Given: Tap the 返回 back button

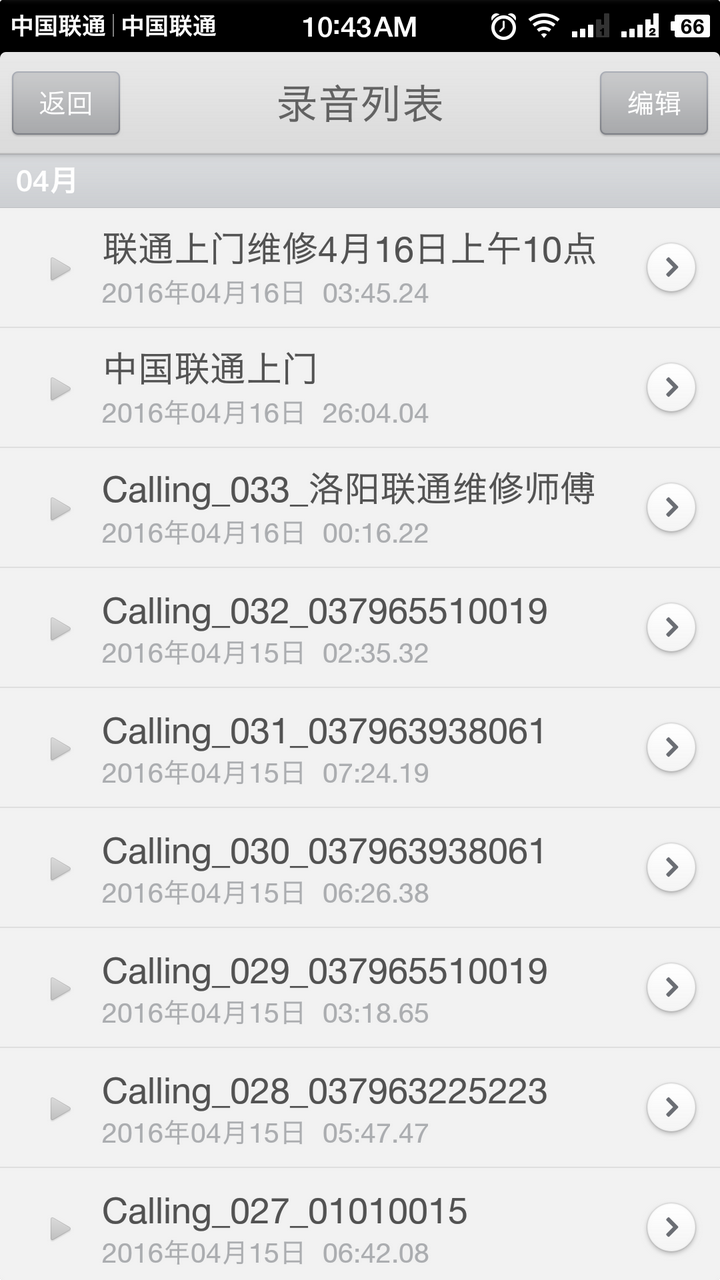Looking at the screenshot, I should (65, 103).
